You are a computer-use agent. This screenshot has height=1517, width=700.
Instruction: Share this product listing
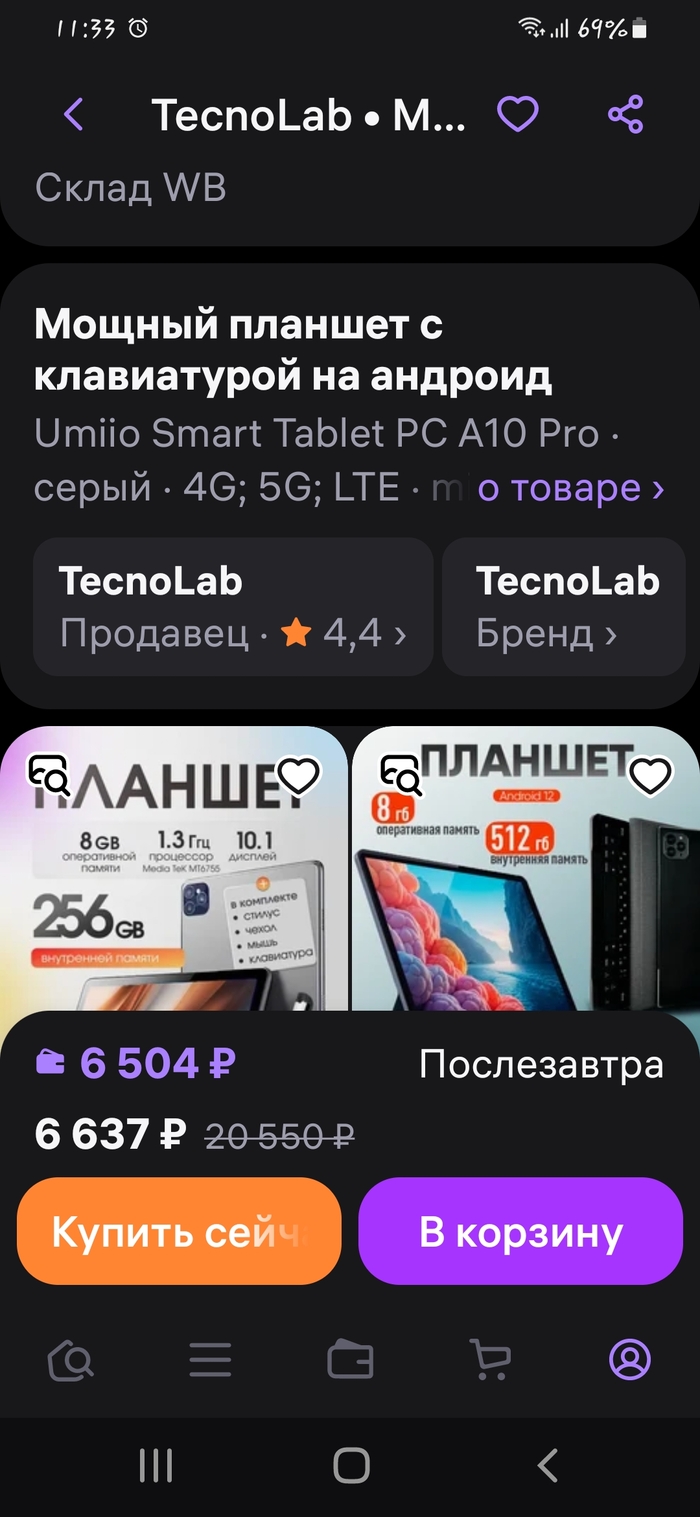pos(626,115)
